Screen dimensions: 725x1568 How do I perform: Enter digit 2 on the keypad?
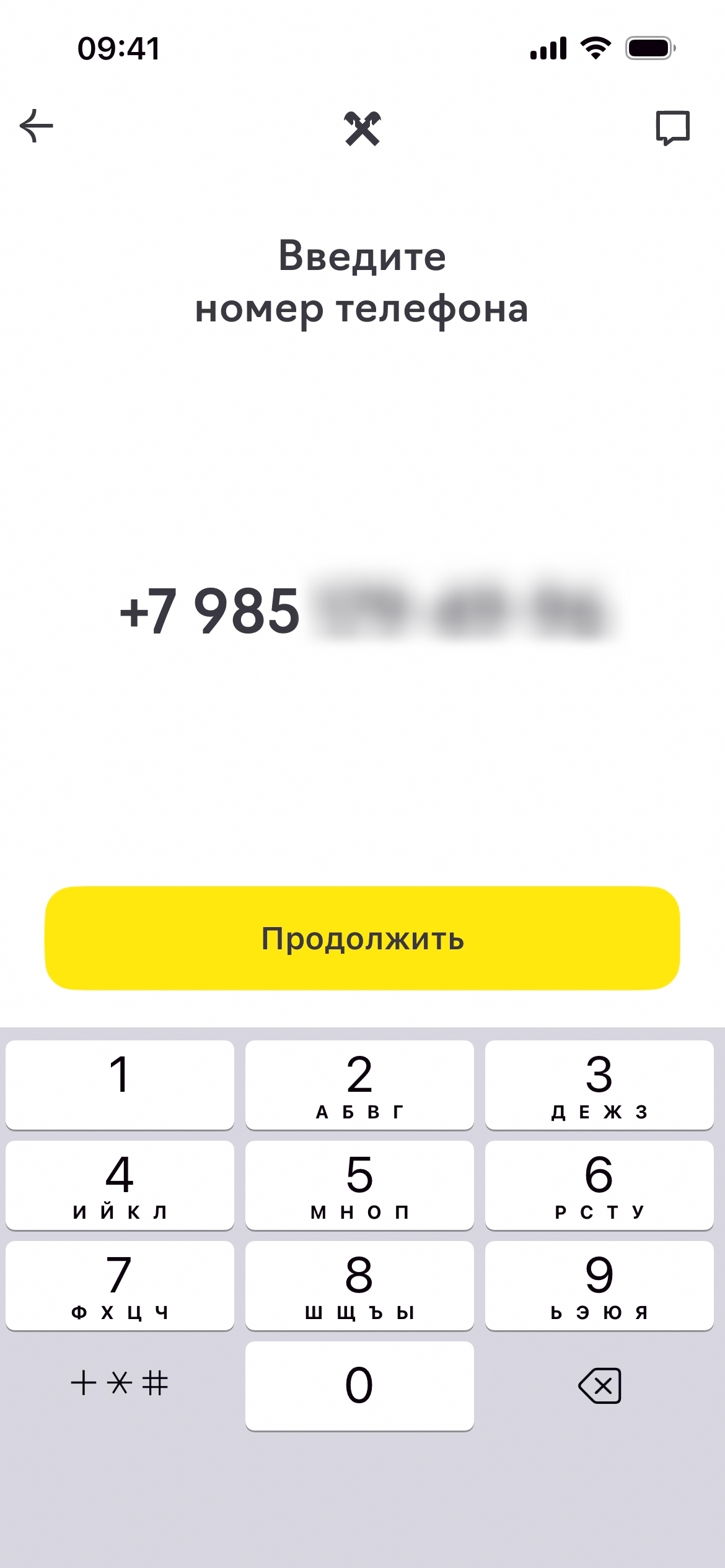359,1085
